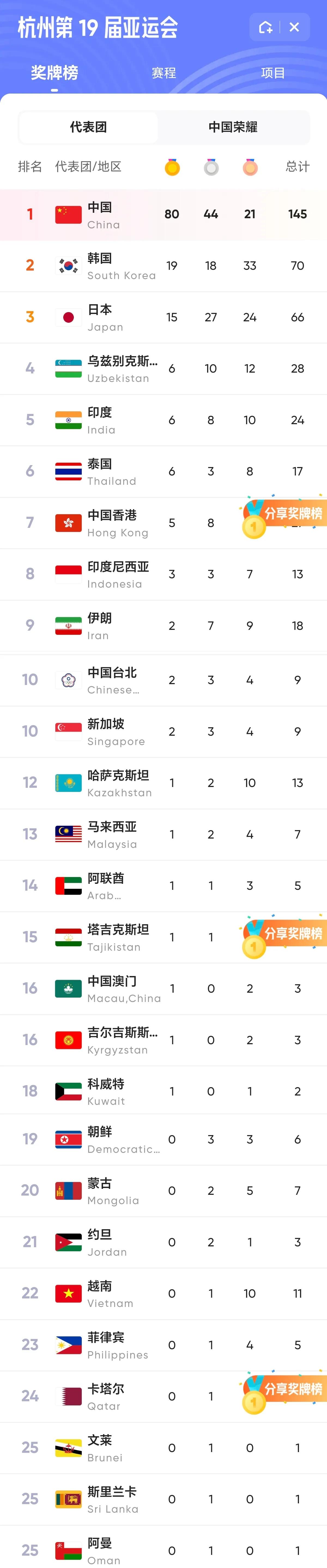This screenshot has width=327, height=1568.
Task: Close the mini program with X
Action: point(294,27)
